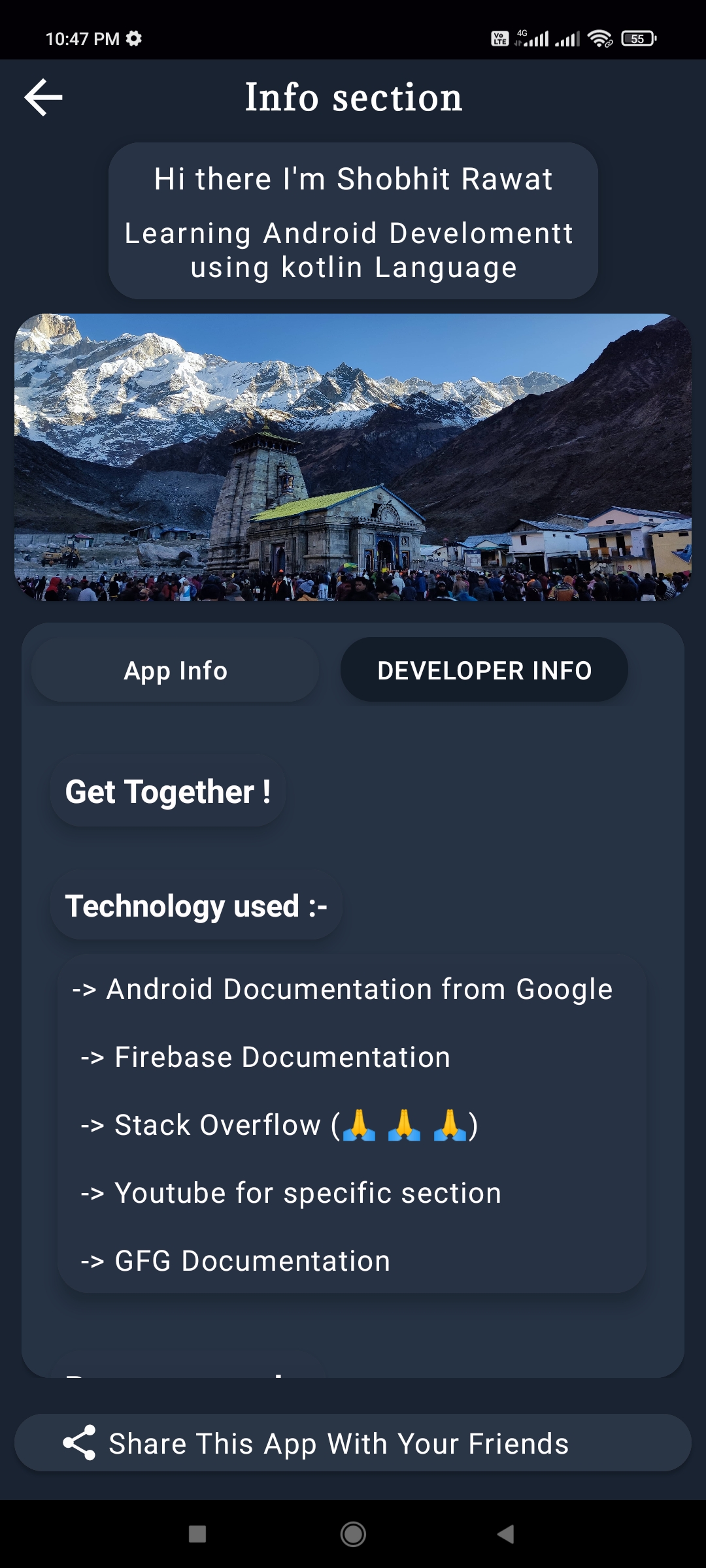The height and width of the screenshot is (1568, 706).
Task: Tap the Firebase Documentation entry
Action: 265,1057
